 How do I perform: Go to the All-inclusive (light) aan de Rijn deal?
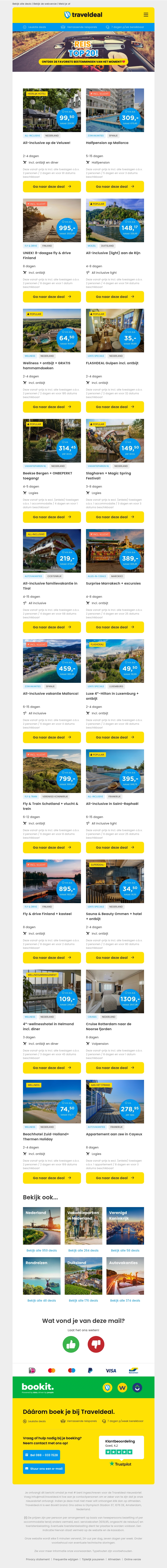click(115, 296)
